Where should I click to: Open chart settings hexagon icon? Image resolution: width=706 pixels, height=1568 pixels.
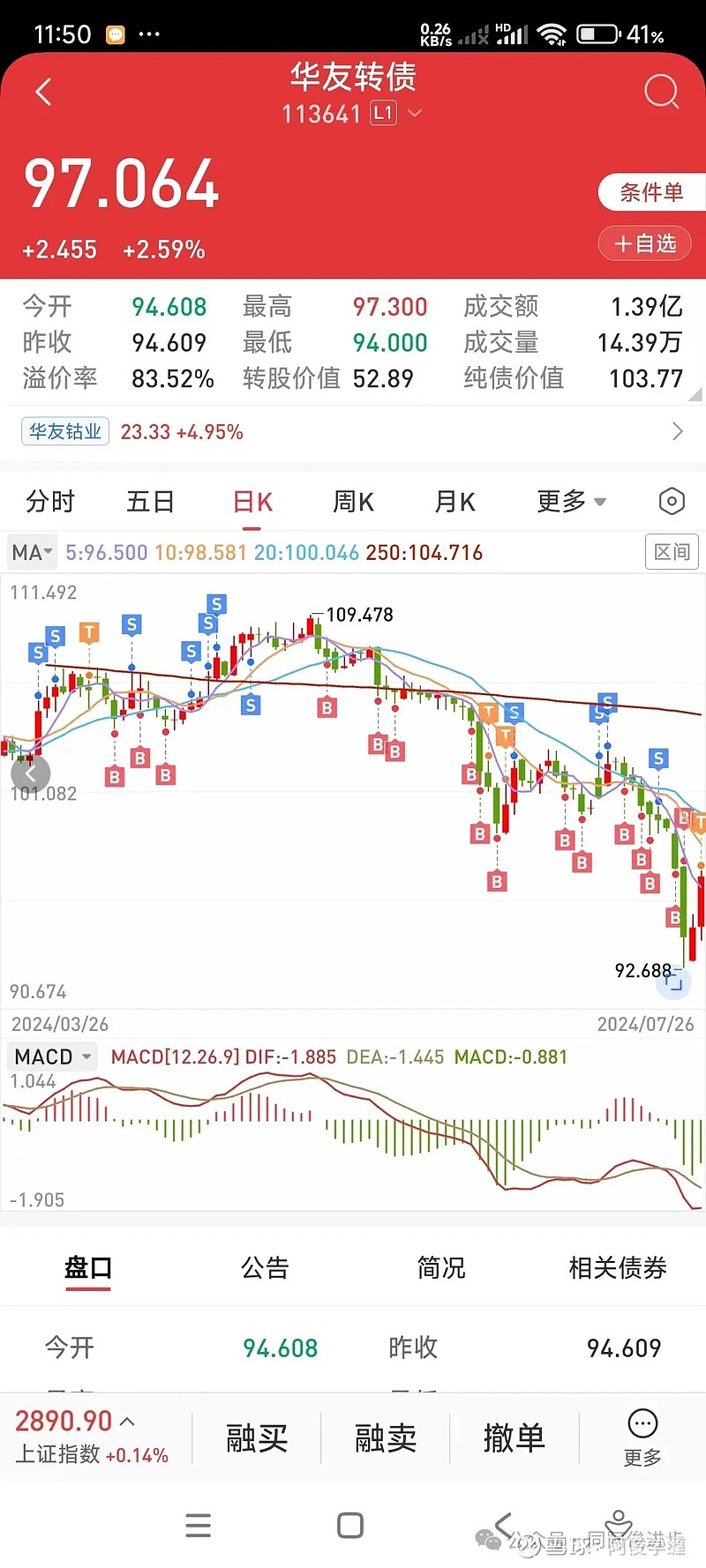point(672,502)
